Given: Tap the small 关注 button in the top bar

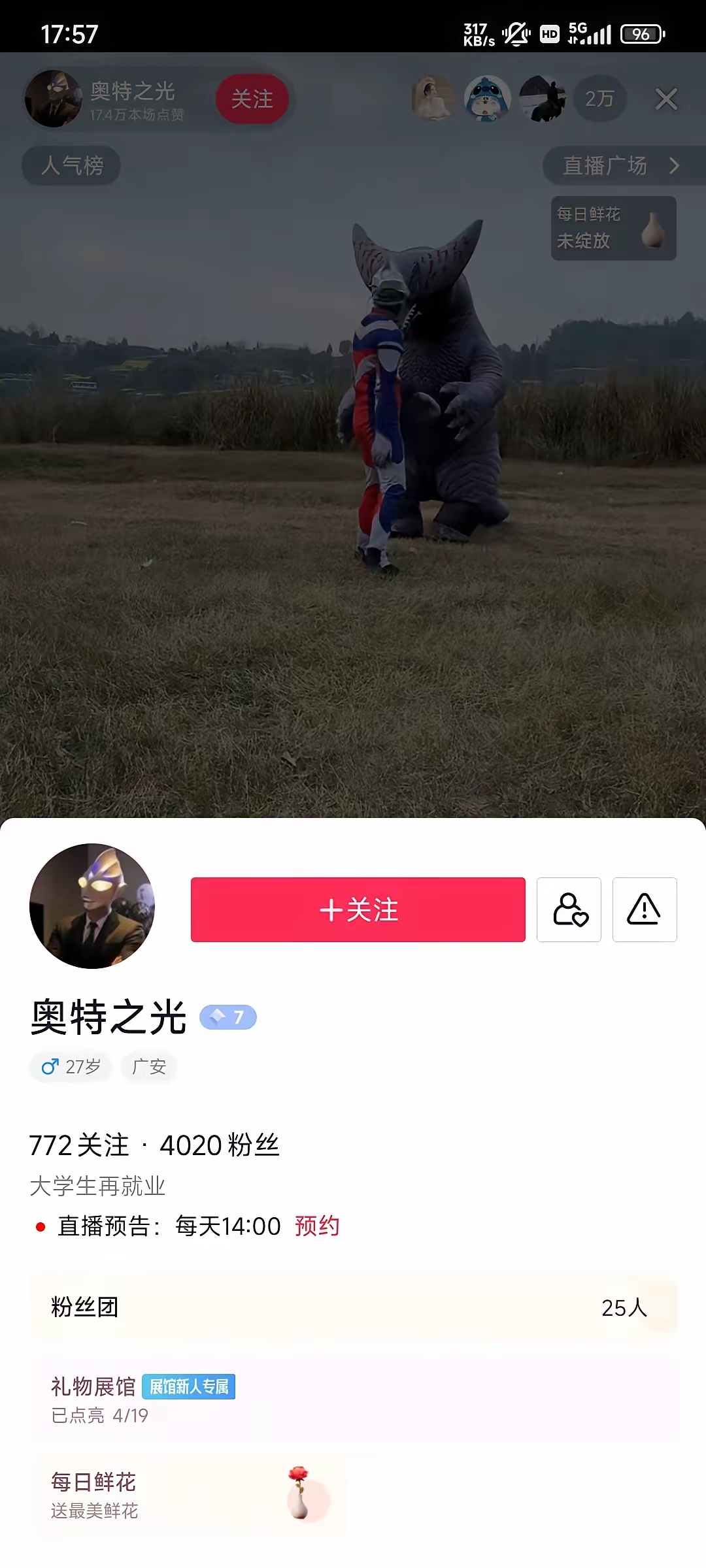Looking at the screenshot, I should tap(252, 99).
